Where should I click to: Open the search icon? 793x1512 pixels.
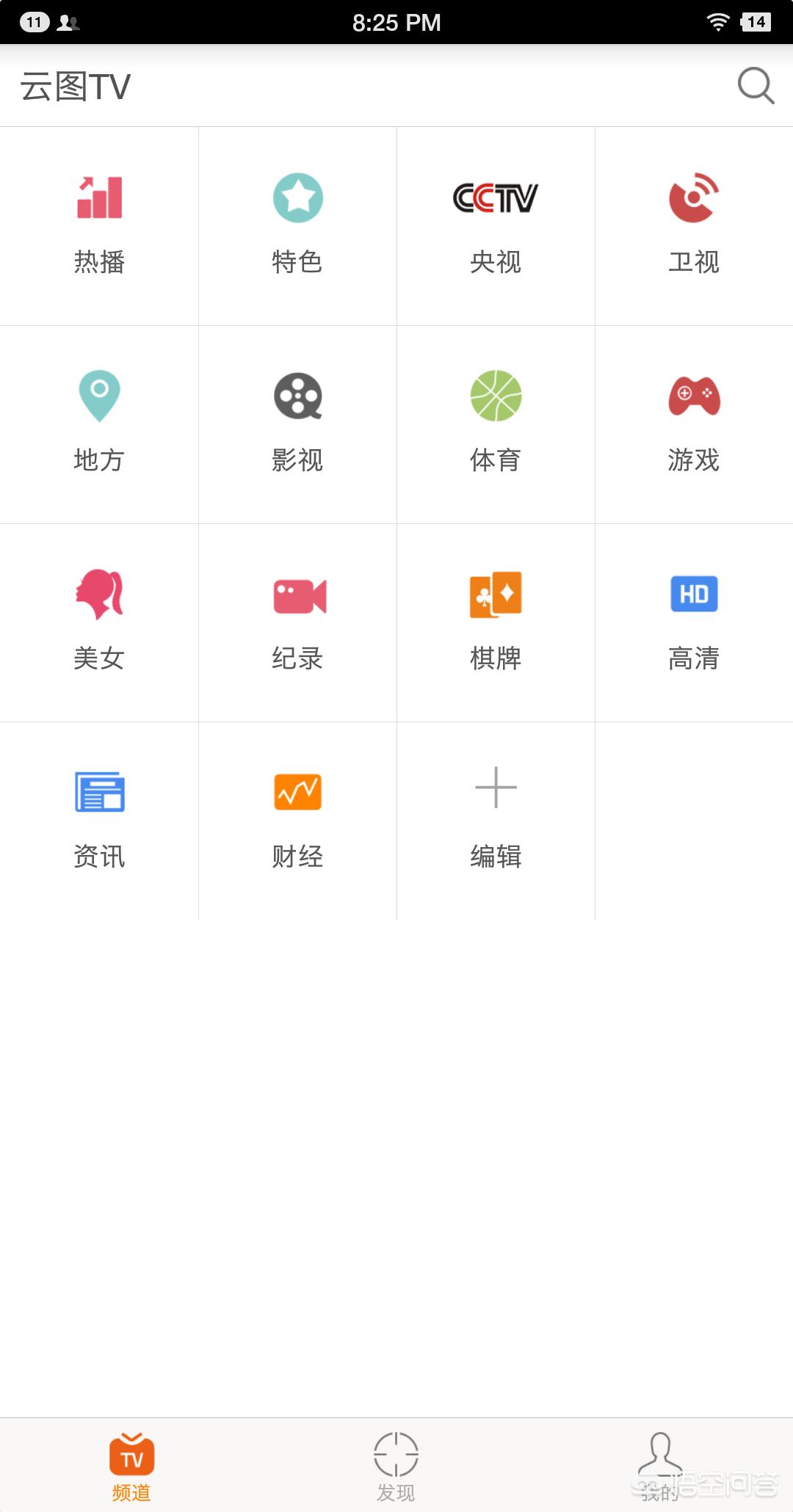[x=756, y=86]
